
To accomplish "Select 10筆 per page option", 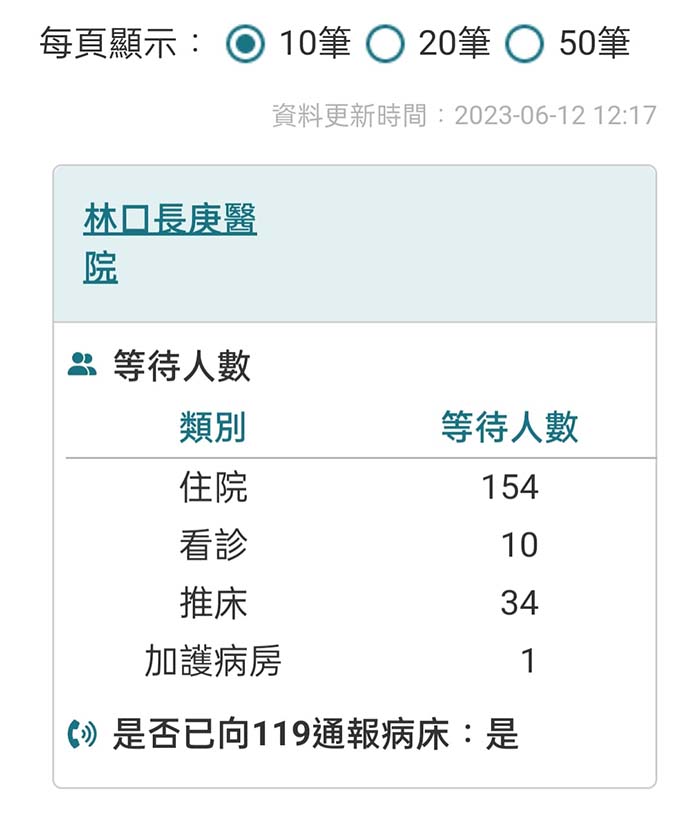I will (246, 44).
